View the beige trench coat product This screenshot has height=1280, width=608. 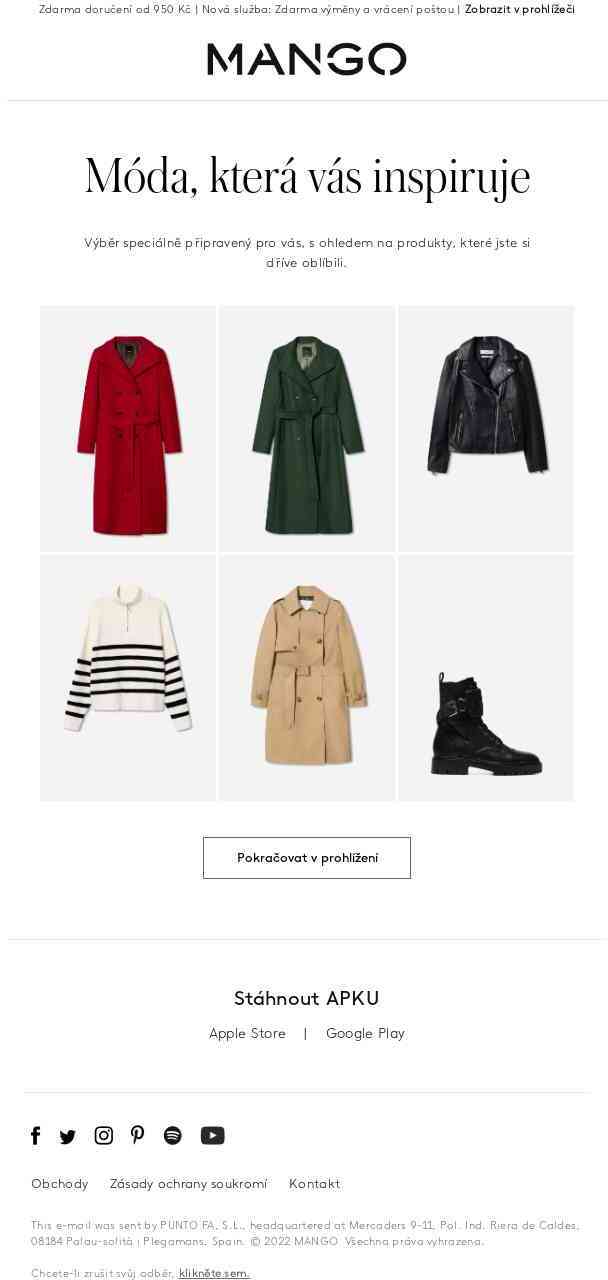click(307, 677)
